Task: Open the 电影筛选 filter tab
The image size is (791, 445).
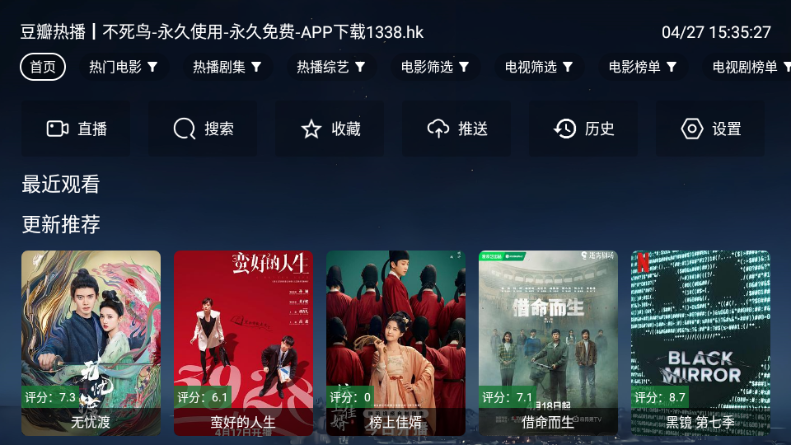Action: point(435,68)
